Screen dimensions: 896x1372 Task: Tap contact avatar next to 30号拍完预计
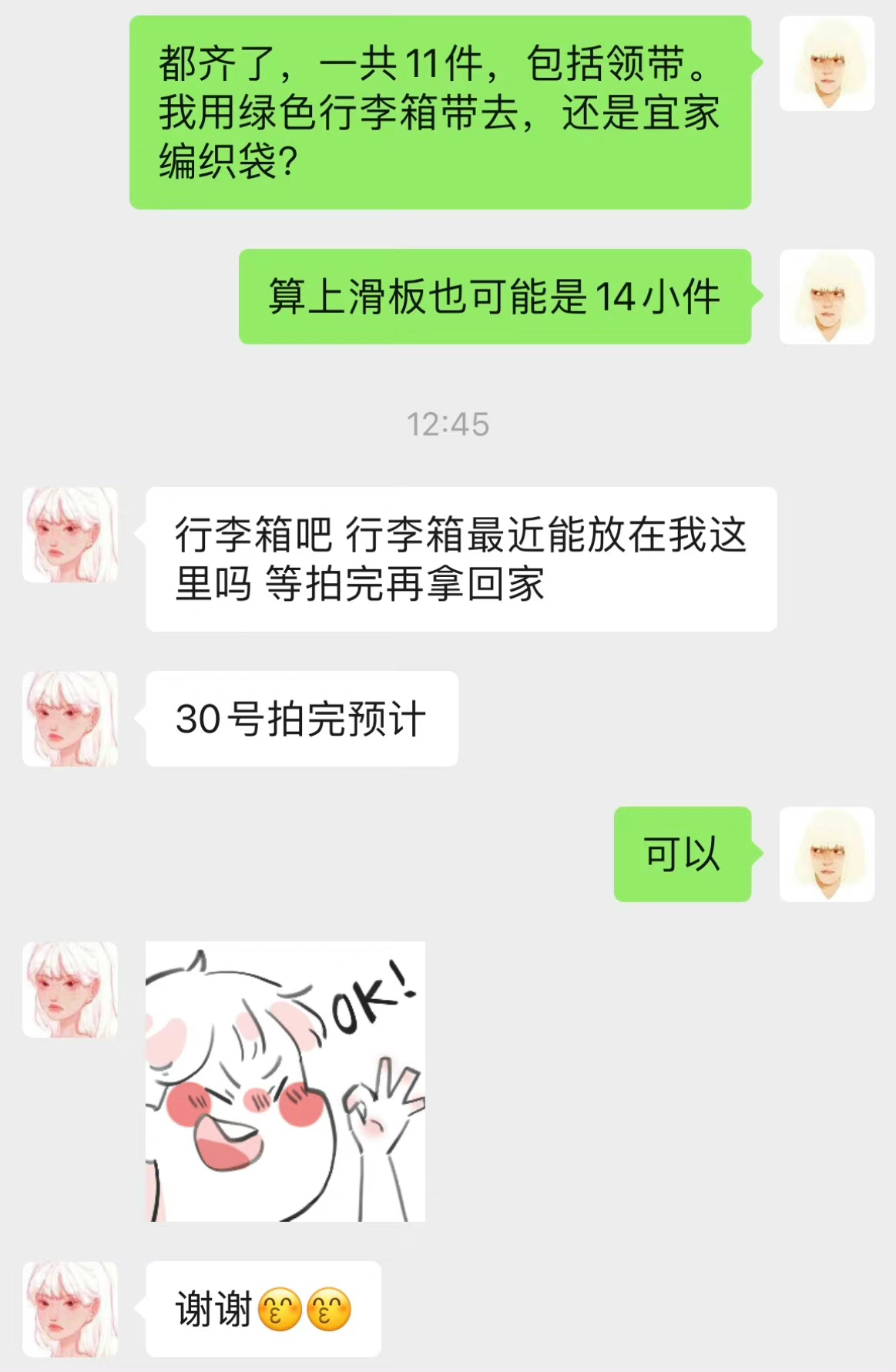(x=70, y=719)
